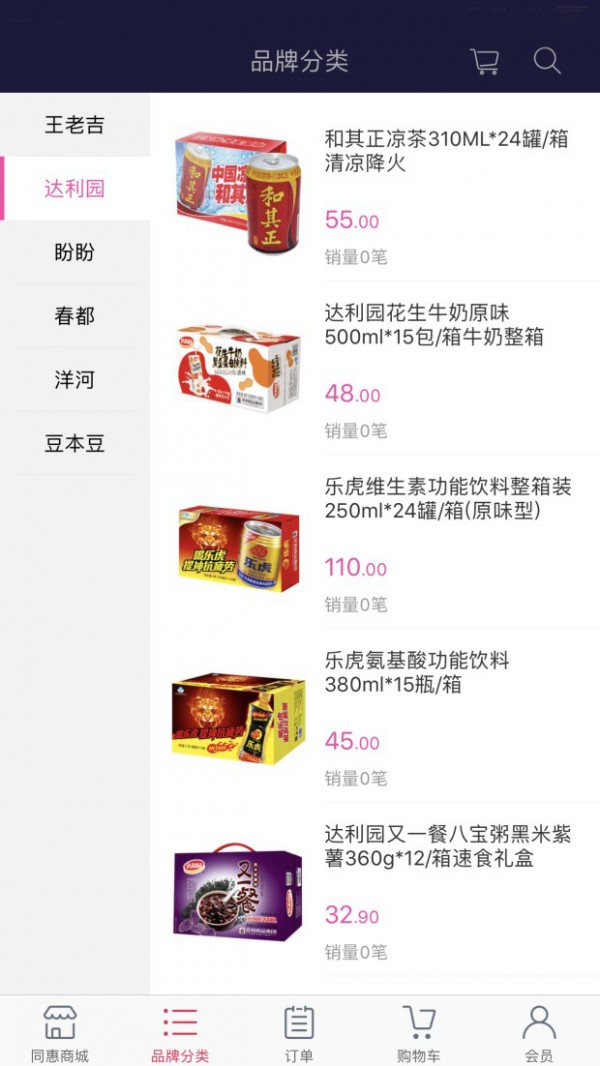Viewport: 600px width, 1066px height.
Task: Select the 王老吉 brand category
Action: pos(75,125)
